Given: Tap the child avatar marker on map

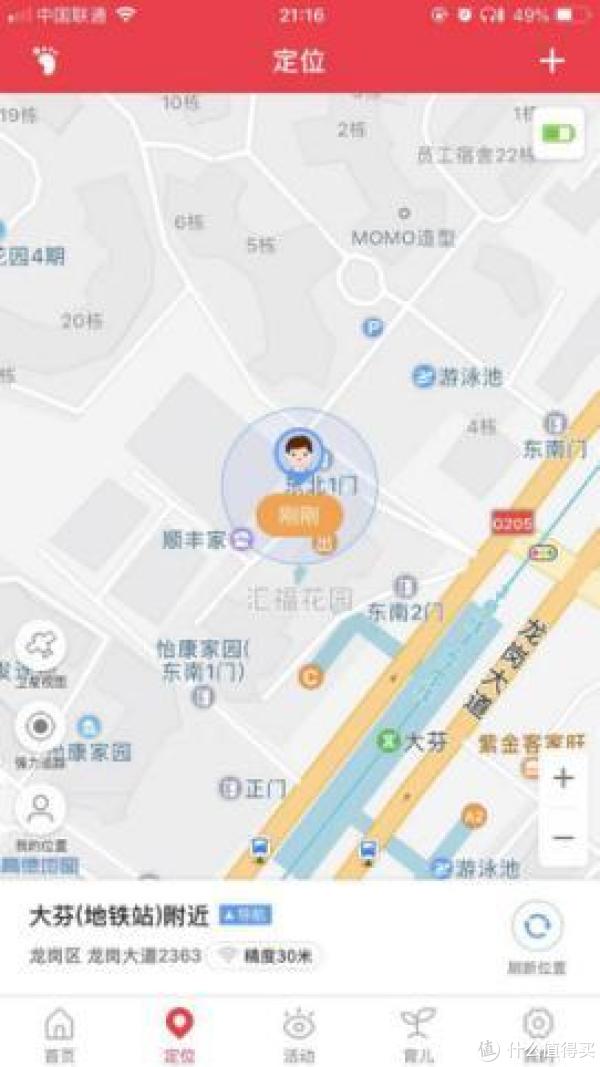Looking at the screenshot, I should point(297,453).
